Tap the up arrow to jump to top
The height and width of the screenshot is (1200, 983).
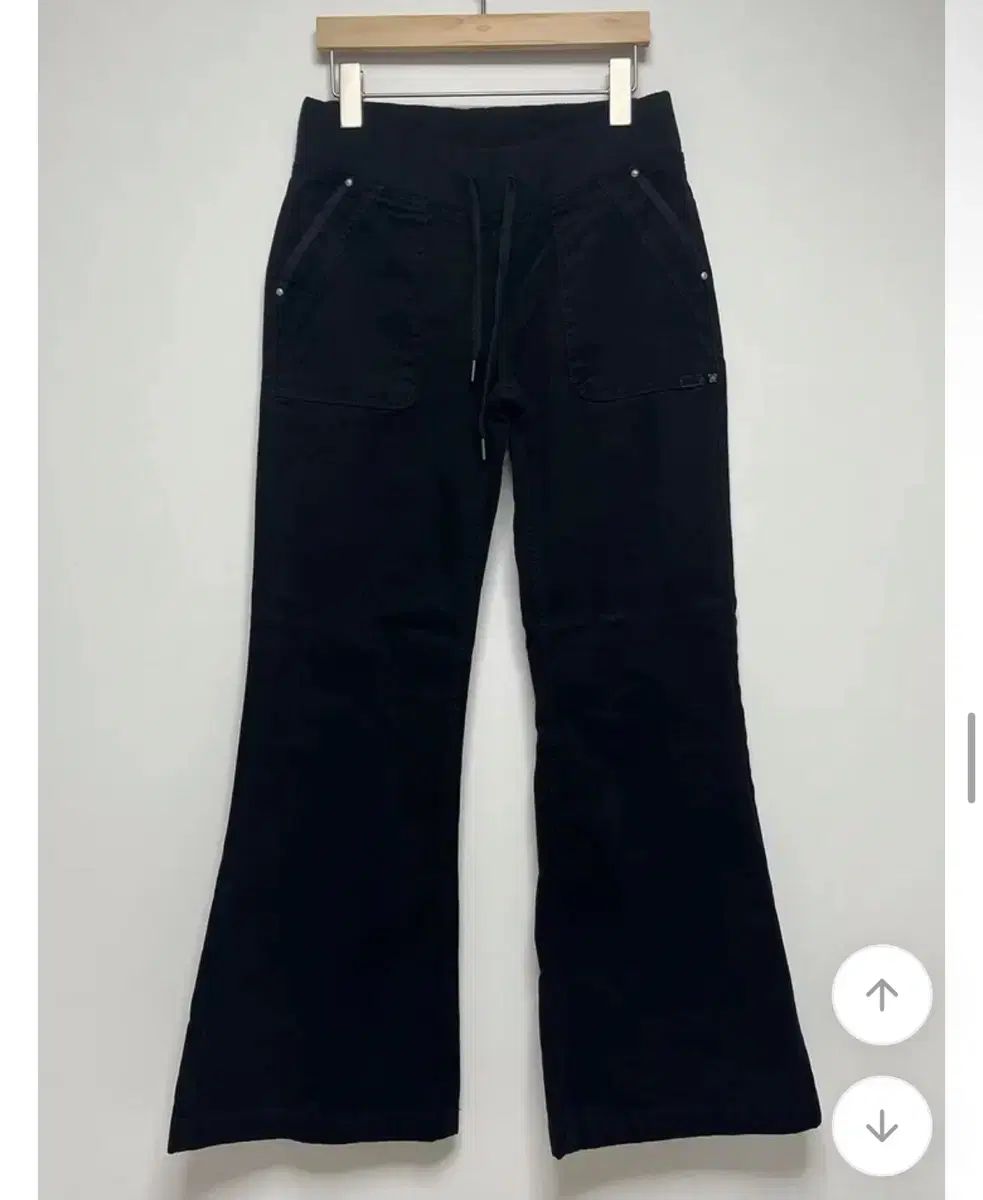pos(881,995)
